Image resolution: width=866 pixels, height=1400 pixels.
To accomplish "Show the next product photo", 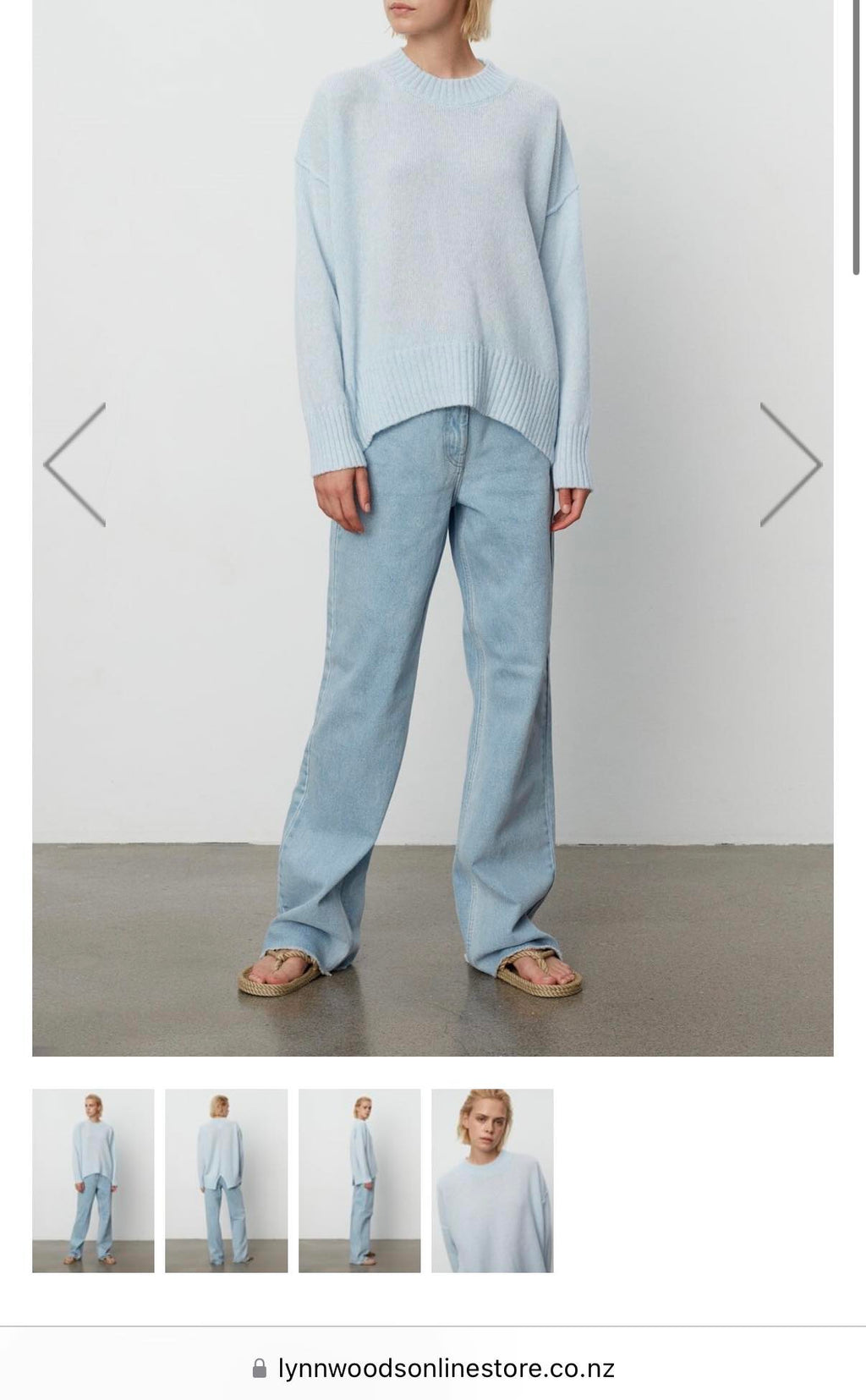I will click(x=791, y=464).
